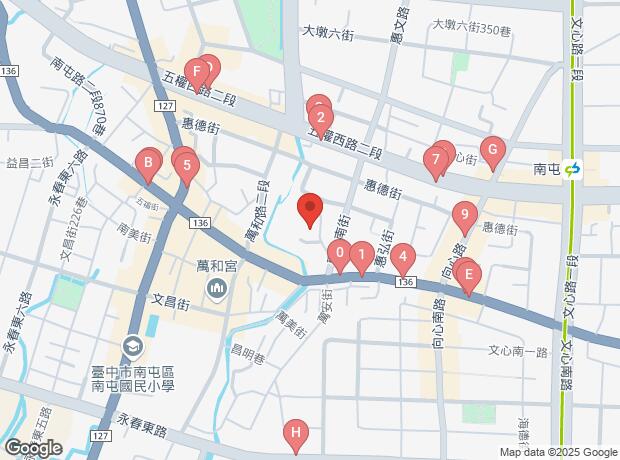Tap marker 7 on the map
620x460 pixels.
(x=435, y=159)
